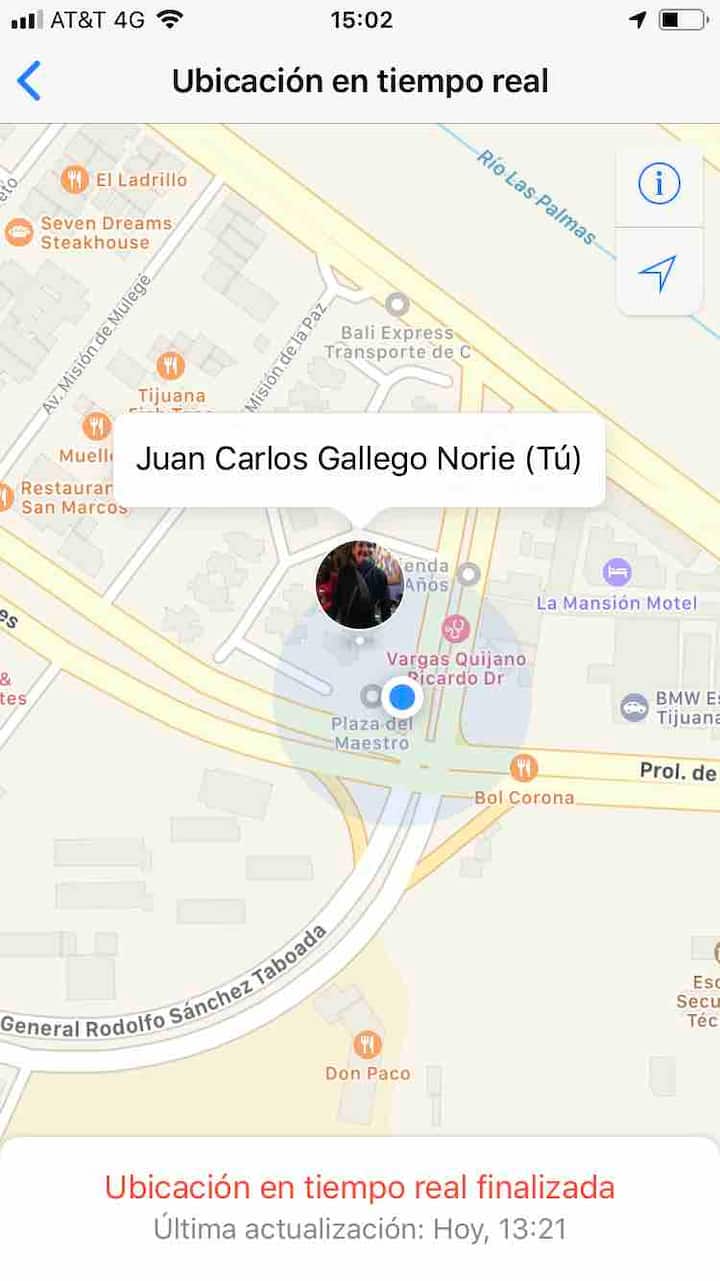The height and width of the screenshot is (1281, 720).
Task: Tap the Don Paco restaurant marker
Action: point(367,1046)
